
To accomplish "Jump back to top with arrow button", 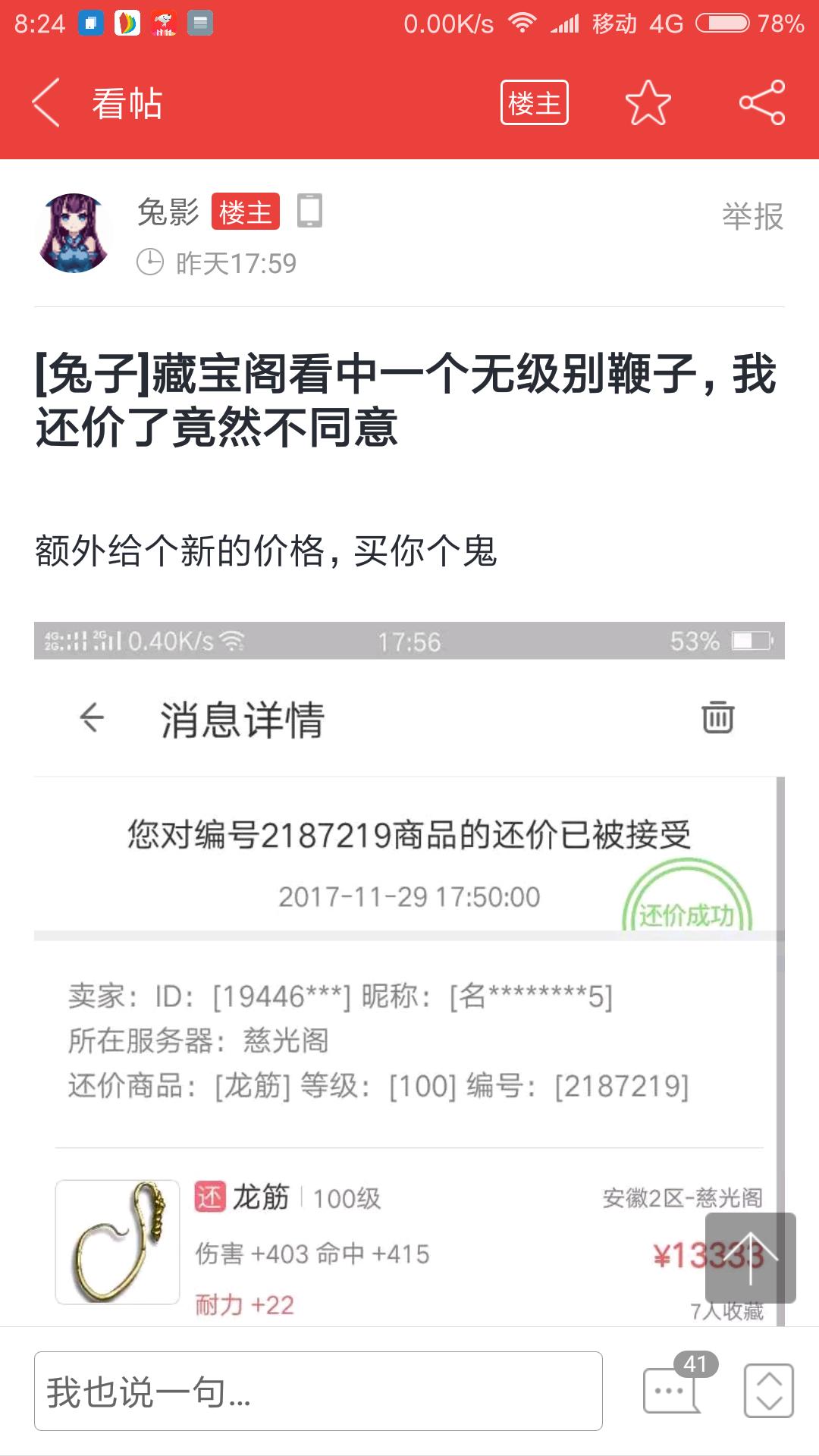I will (751, 1258).
